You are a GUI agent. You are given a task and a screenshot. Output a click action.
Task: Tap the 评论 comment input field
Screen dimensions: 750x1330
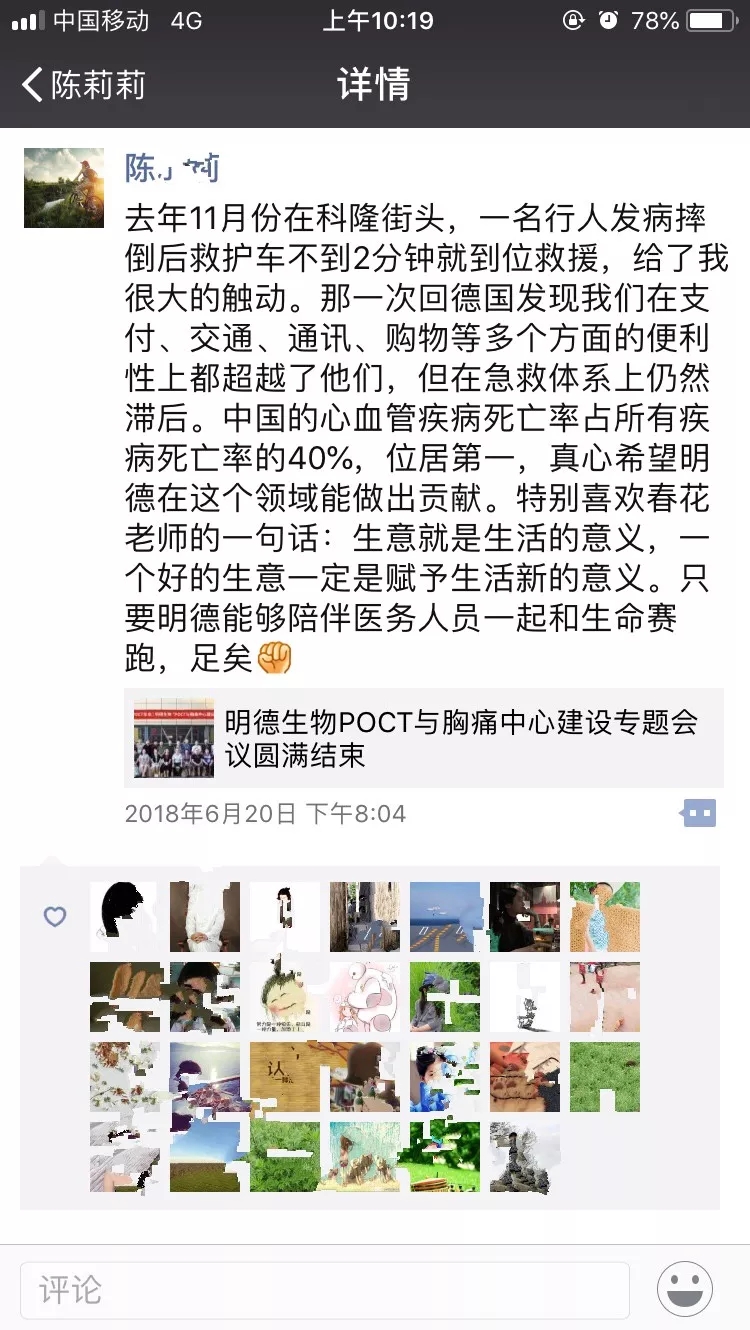325,1289
